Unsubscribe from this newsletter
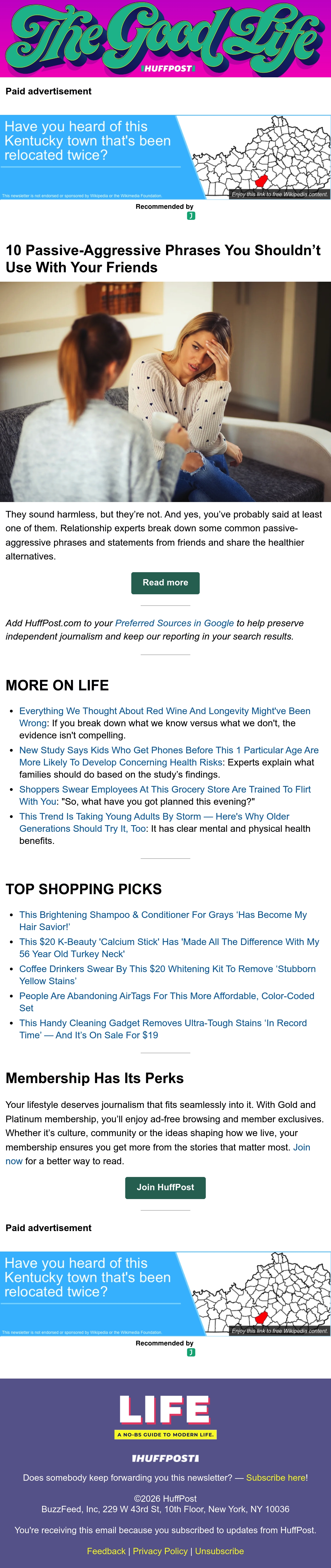The image size is (331, 1568). click(219, 1551)
